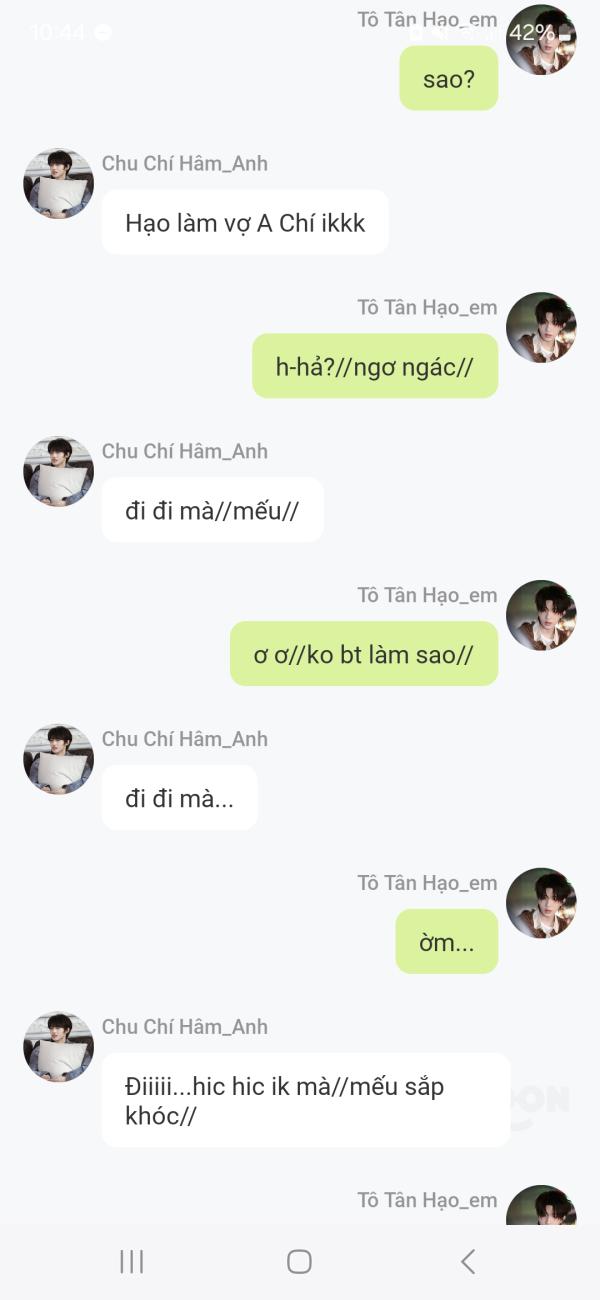This screenshot has width=600, height=1300.
Task: Go back using the navigation bar arrow
Action: tap(467, 1261)
